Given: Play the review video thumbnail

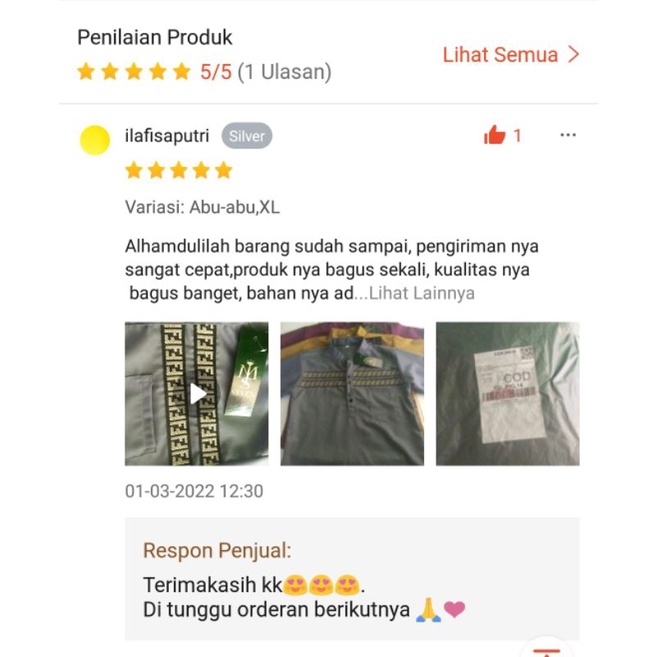Looking at the screenshot, I should [196, 393].
